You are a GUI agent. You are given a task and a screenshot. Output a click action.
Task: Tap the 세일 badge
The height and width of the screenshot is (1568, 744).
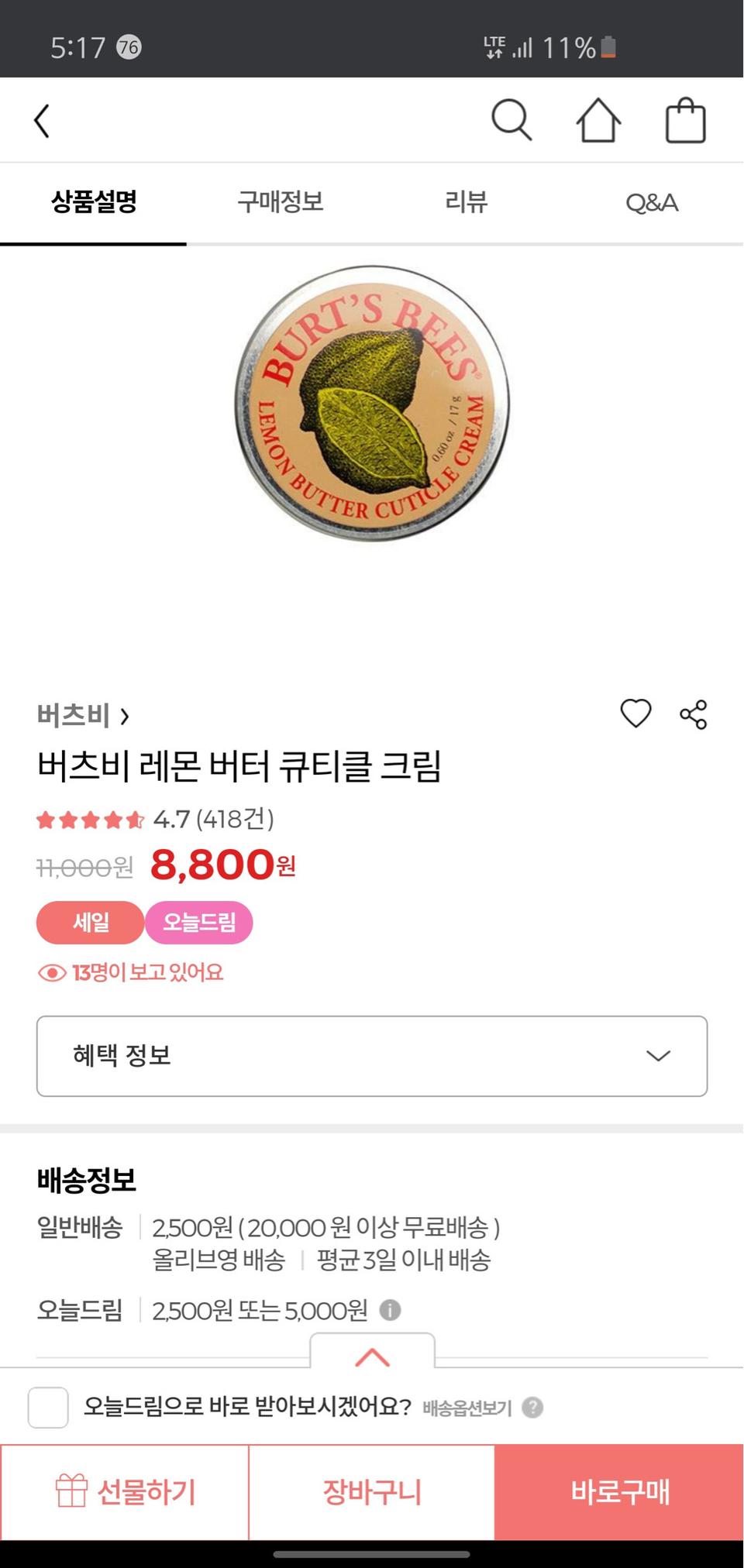[x=88, y=923]
